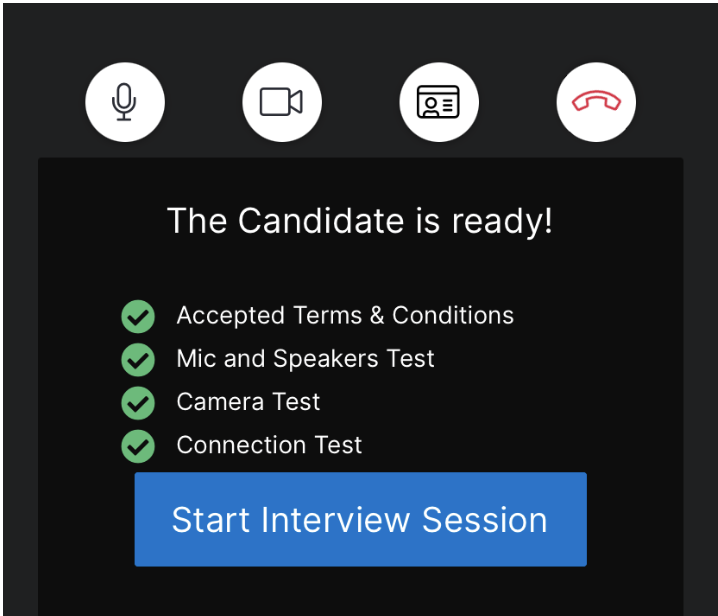End the call with red phone icon
Screen dimensions: 718x616
pyautogui.click(x=596, y=102)
